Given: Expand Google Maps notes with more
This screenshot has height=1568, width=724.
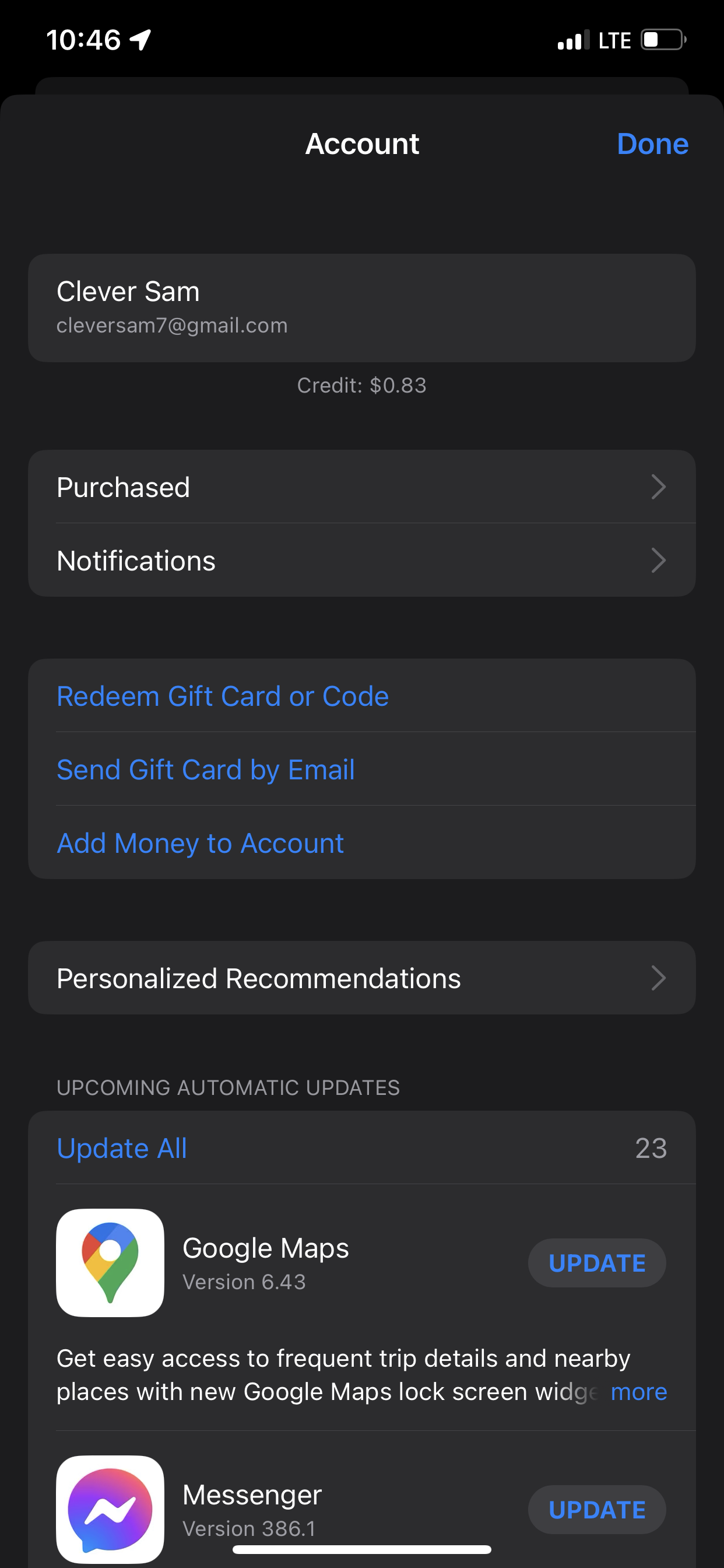Looking at the screenshot, I should coord(638,1392).
